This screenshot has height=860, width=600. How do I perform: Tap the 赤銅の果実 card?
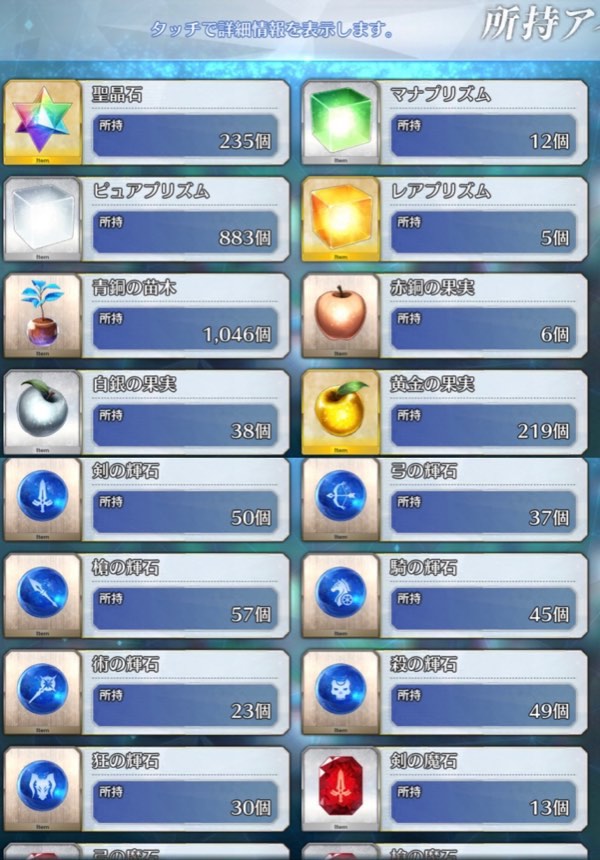(x=444, y=315)
